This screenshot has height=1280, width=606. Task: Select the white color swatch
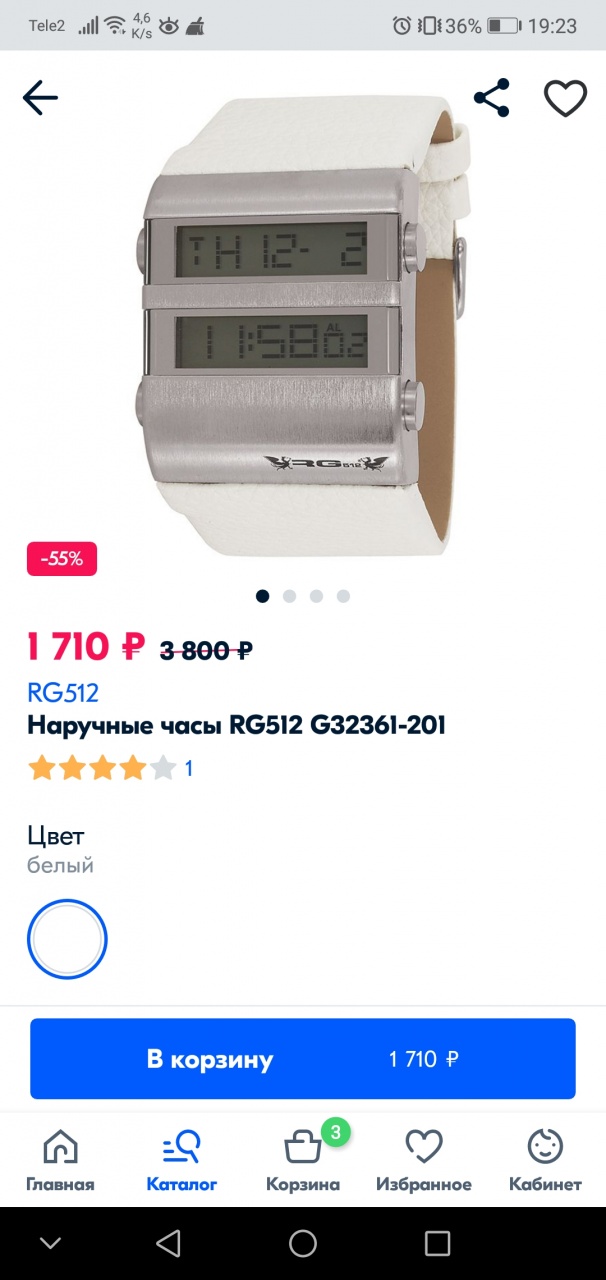67,939
